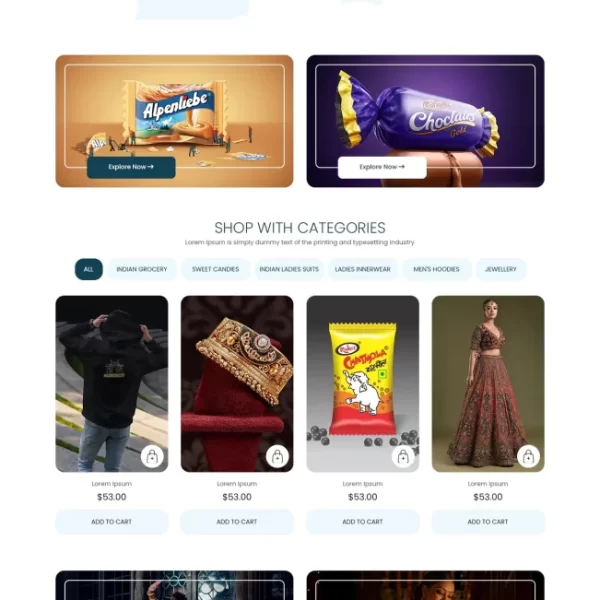Screen dimensions: 600x600
Task: Show Ladies Innerwear category
Action: [362, 269]
